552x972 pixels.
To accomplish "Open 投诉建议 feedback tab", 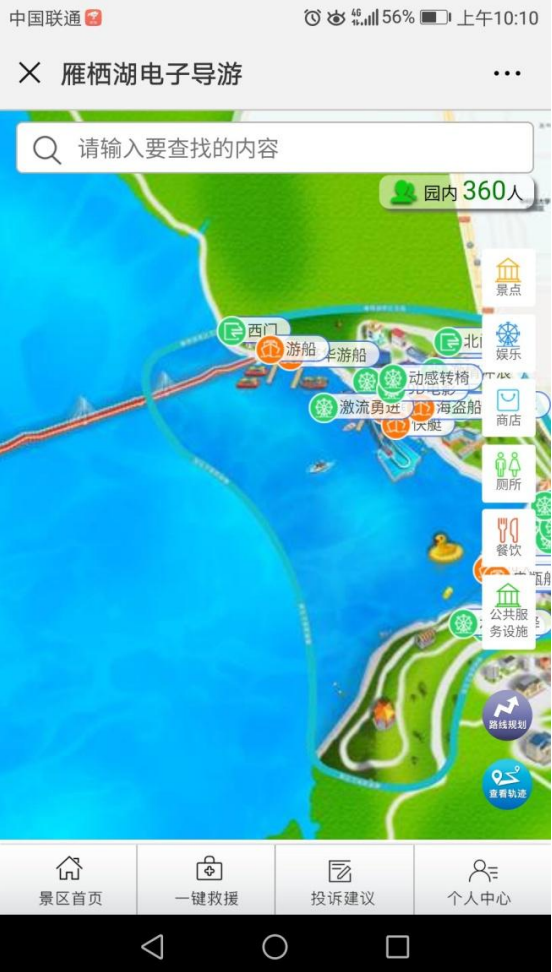I will click(343, 880).
